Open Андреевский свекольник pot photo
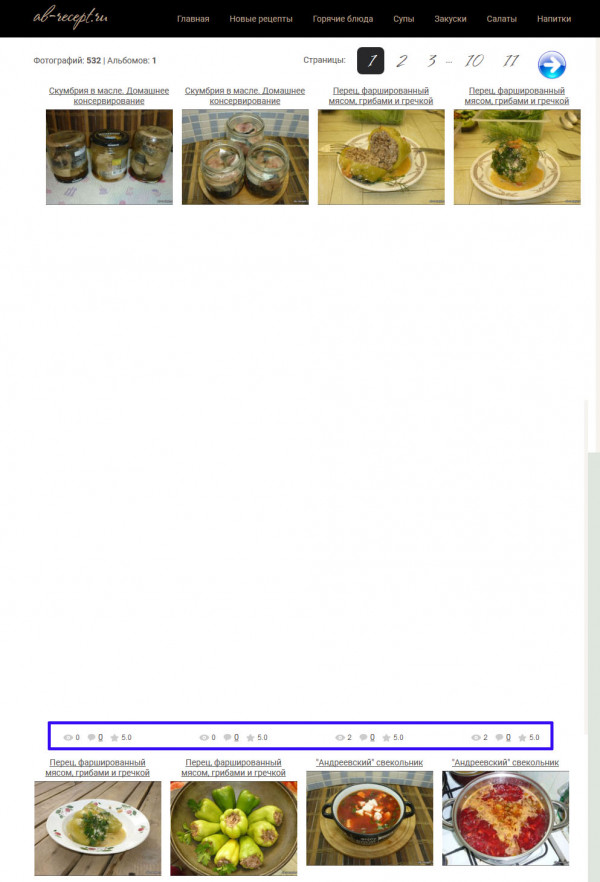The width and height of the screenshot is (600, 882). pyautogui.click(x=505, y=818)
